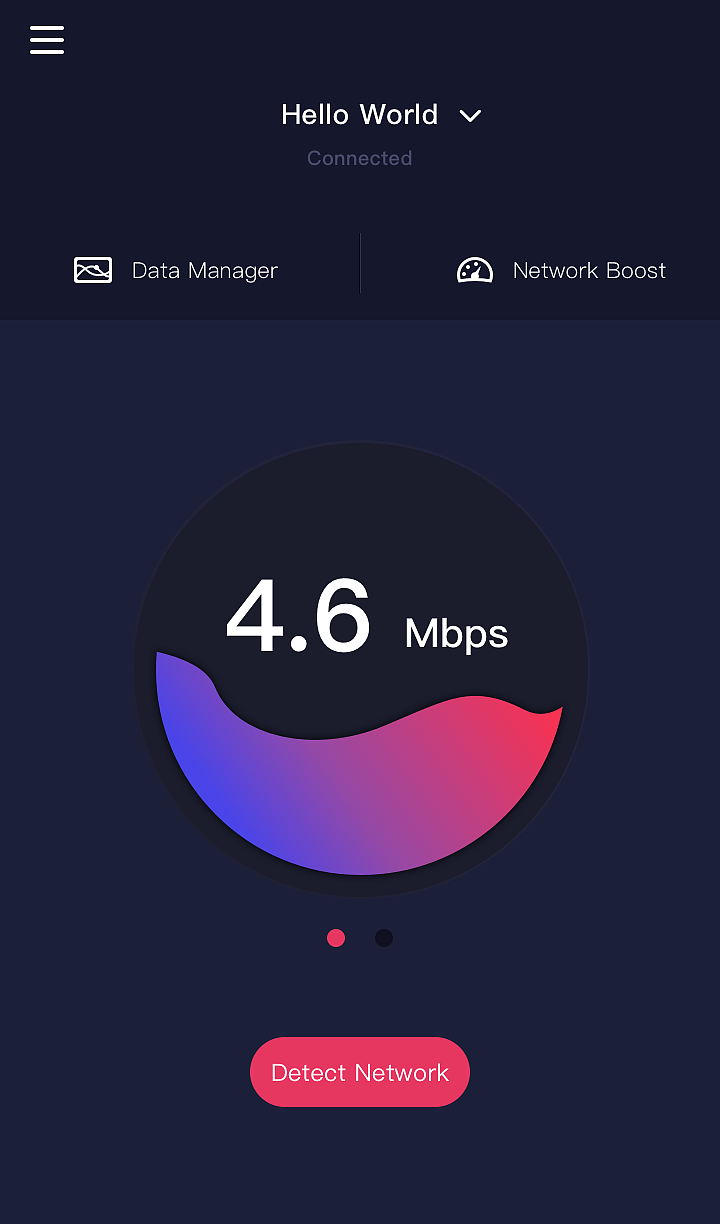
Task: Switch to the Network Boost tab
Action: pos(561,270)
